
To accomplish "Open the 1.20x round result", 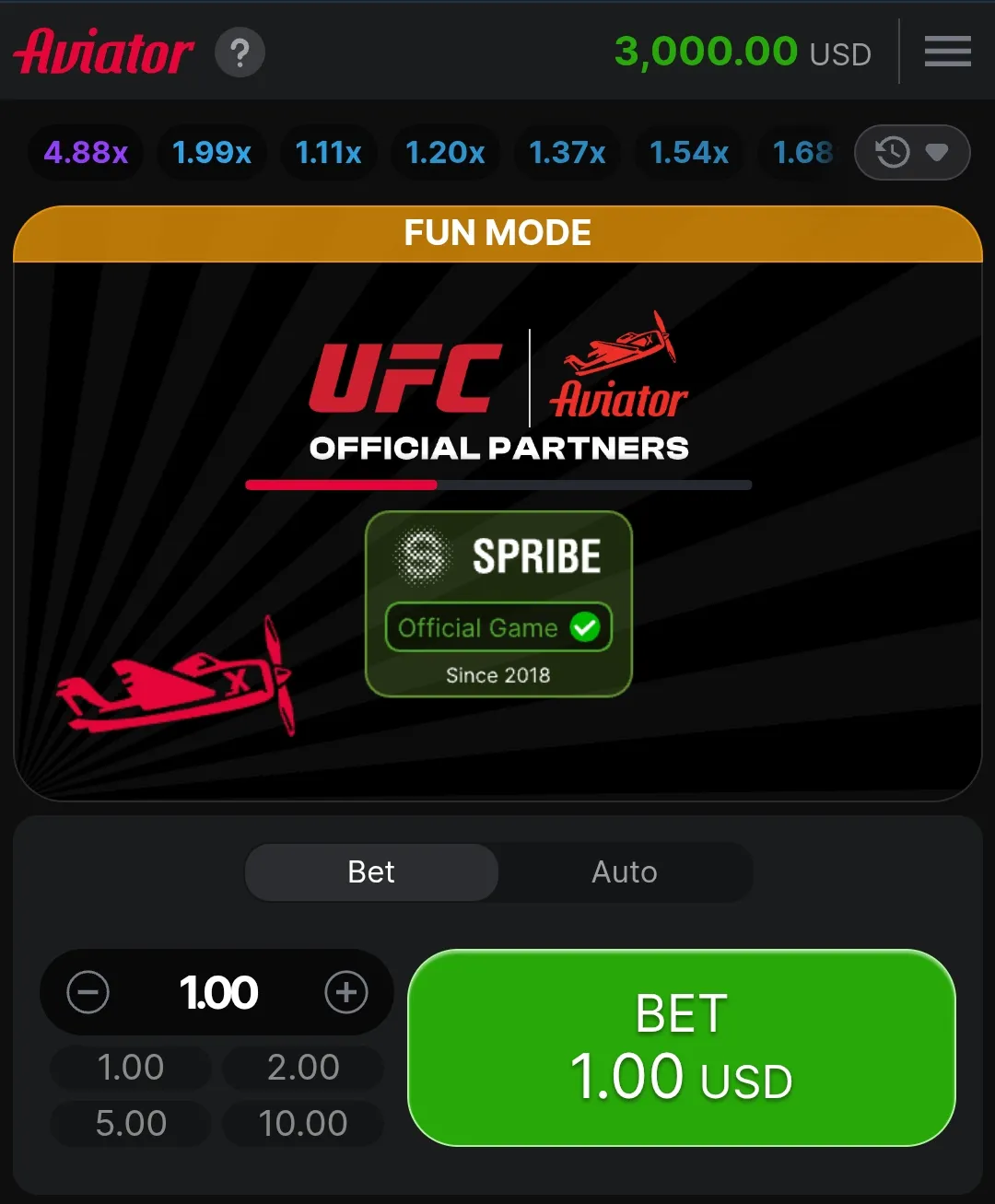I will point(445,152).
